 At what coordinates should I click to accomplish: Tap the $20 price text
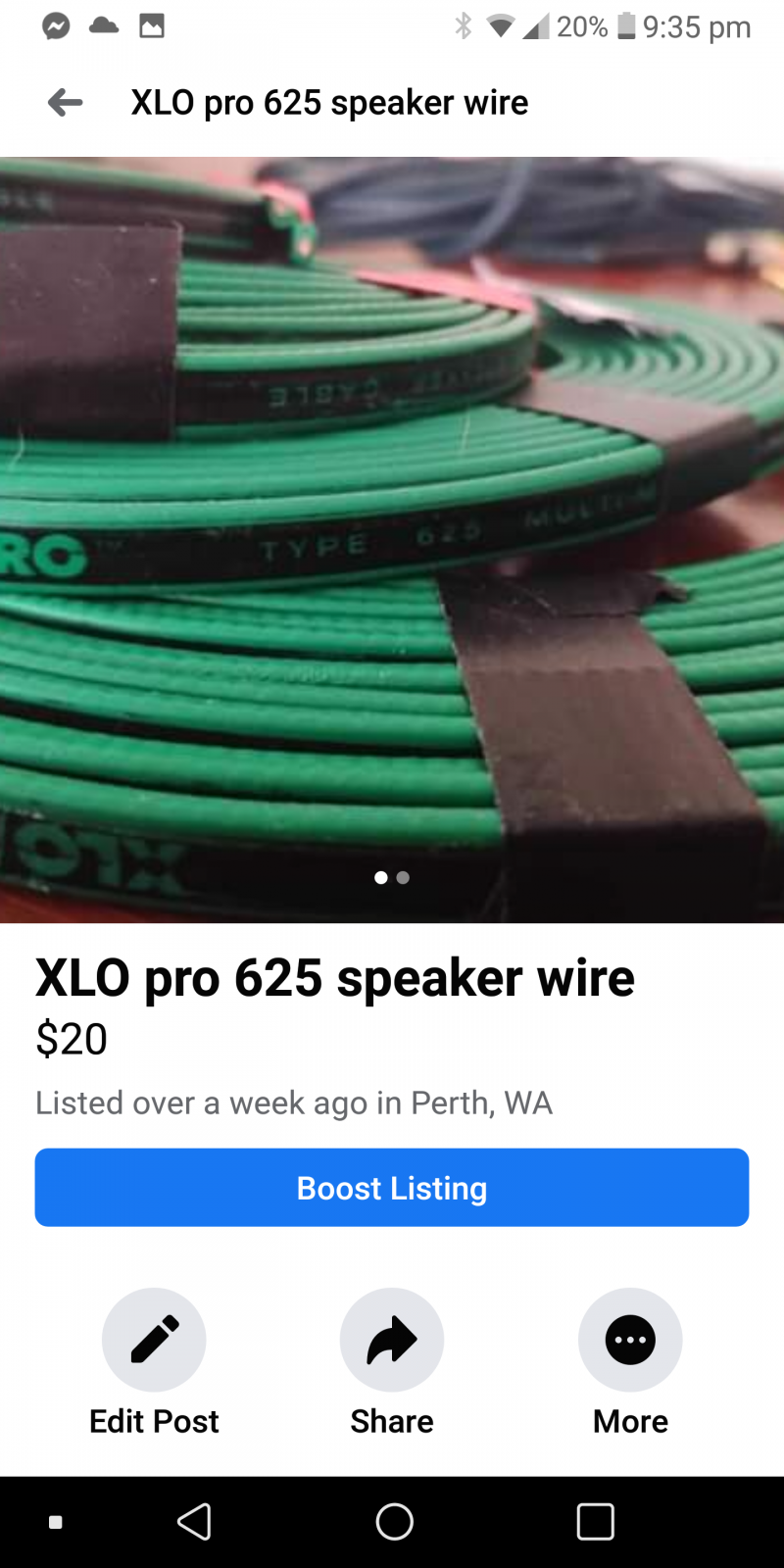tap(70, 1038)
